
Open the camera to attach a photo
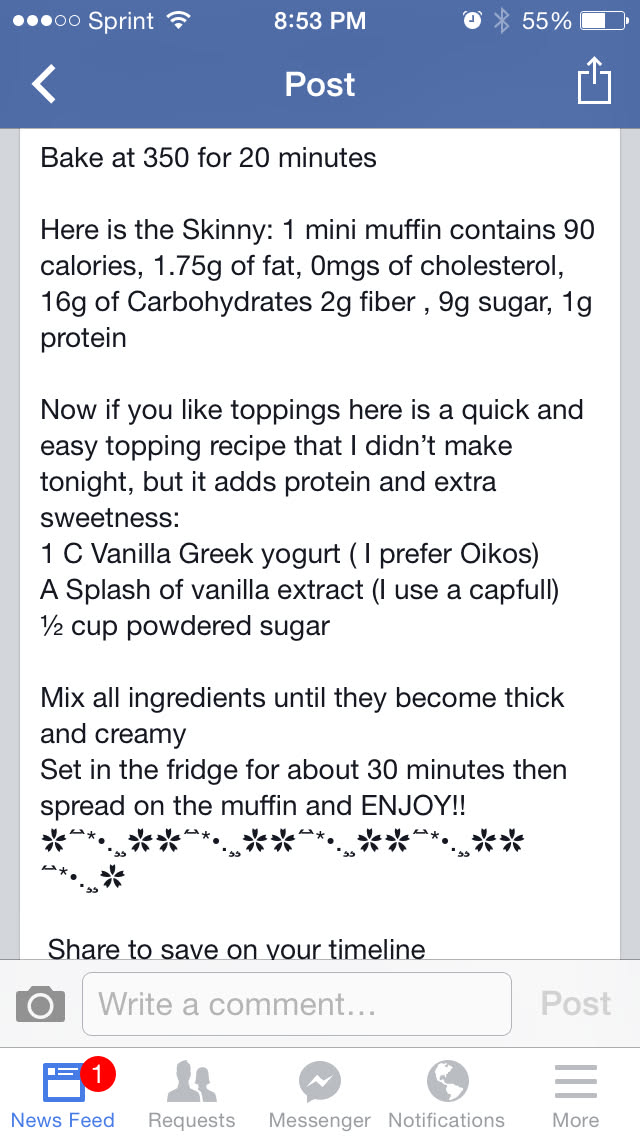click(41, 1004)
